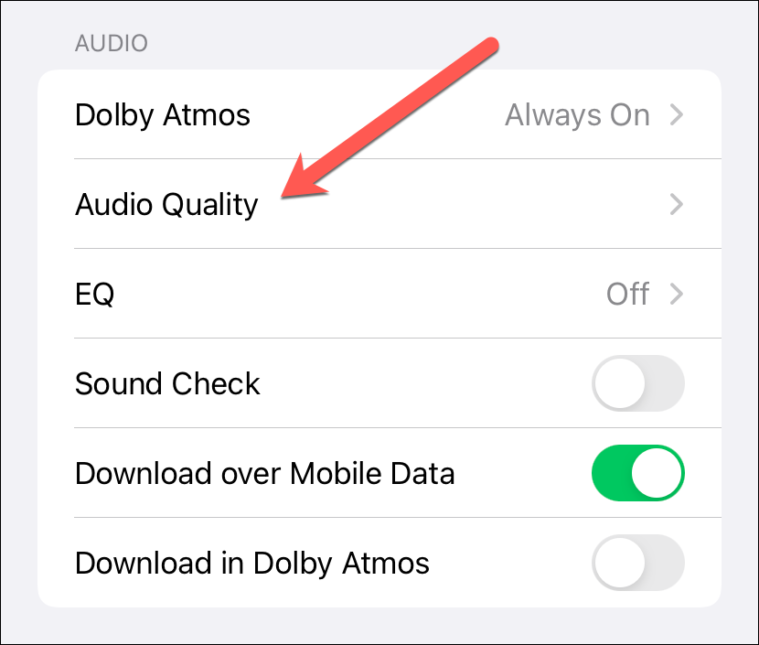Open the Dolby Atmos setting
Image resolution: width=759 pixels, height=645 pixels.
(378, 115)
